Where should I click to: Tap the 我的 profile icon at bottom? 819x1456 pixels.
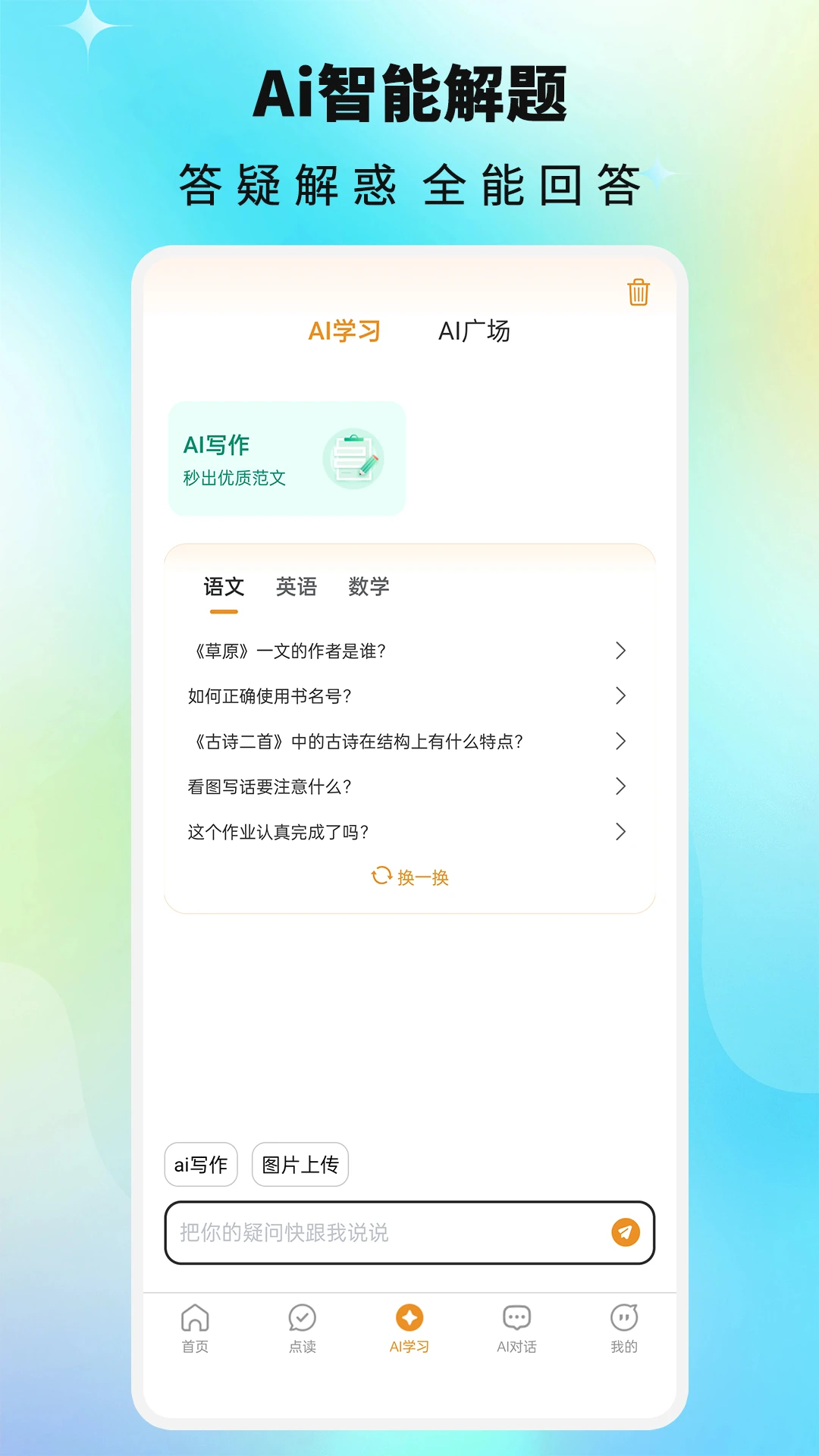(623, 1319)
